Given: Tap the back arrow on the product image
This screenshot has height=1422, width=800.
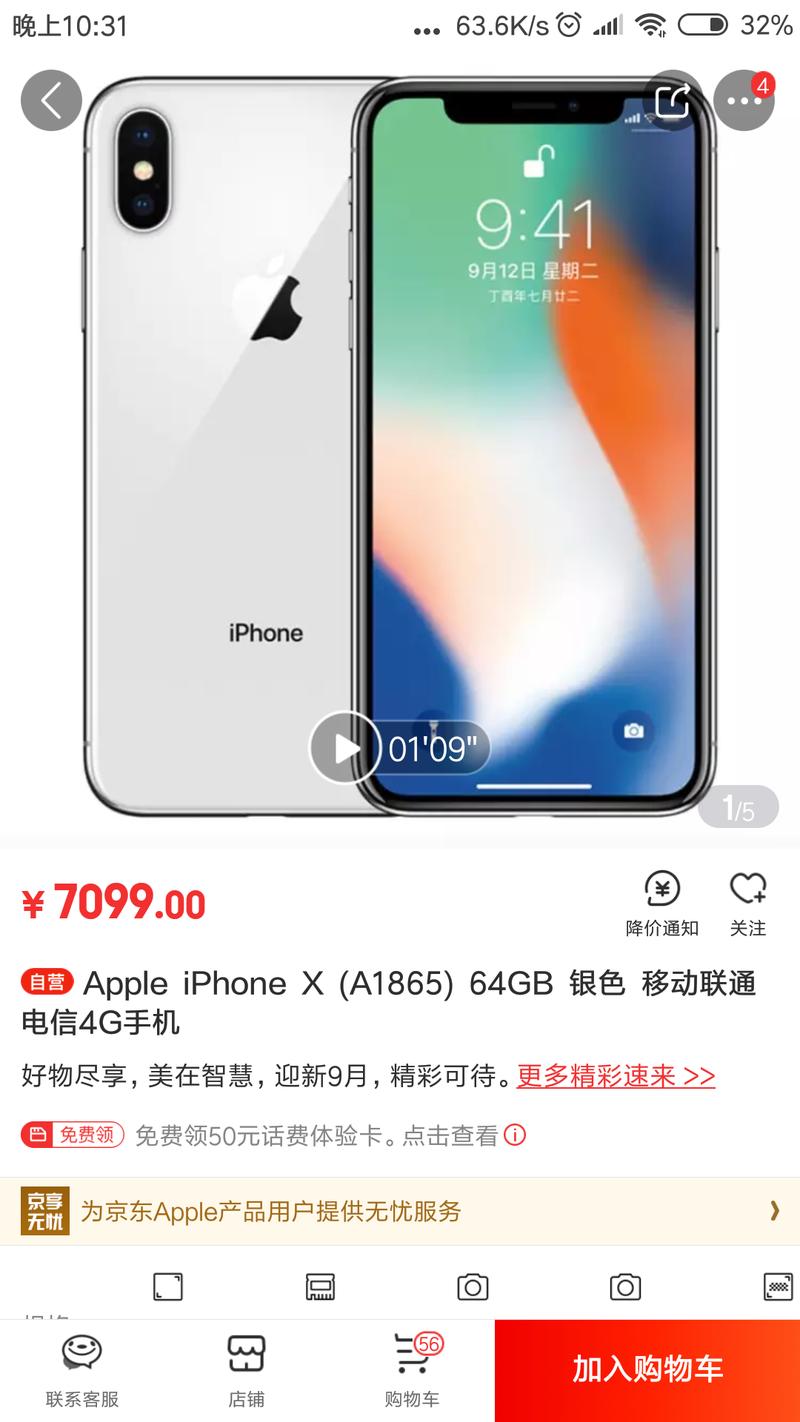Looking at the screenshot, I should tap(50, 99).
